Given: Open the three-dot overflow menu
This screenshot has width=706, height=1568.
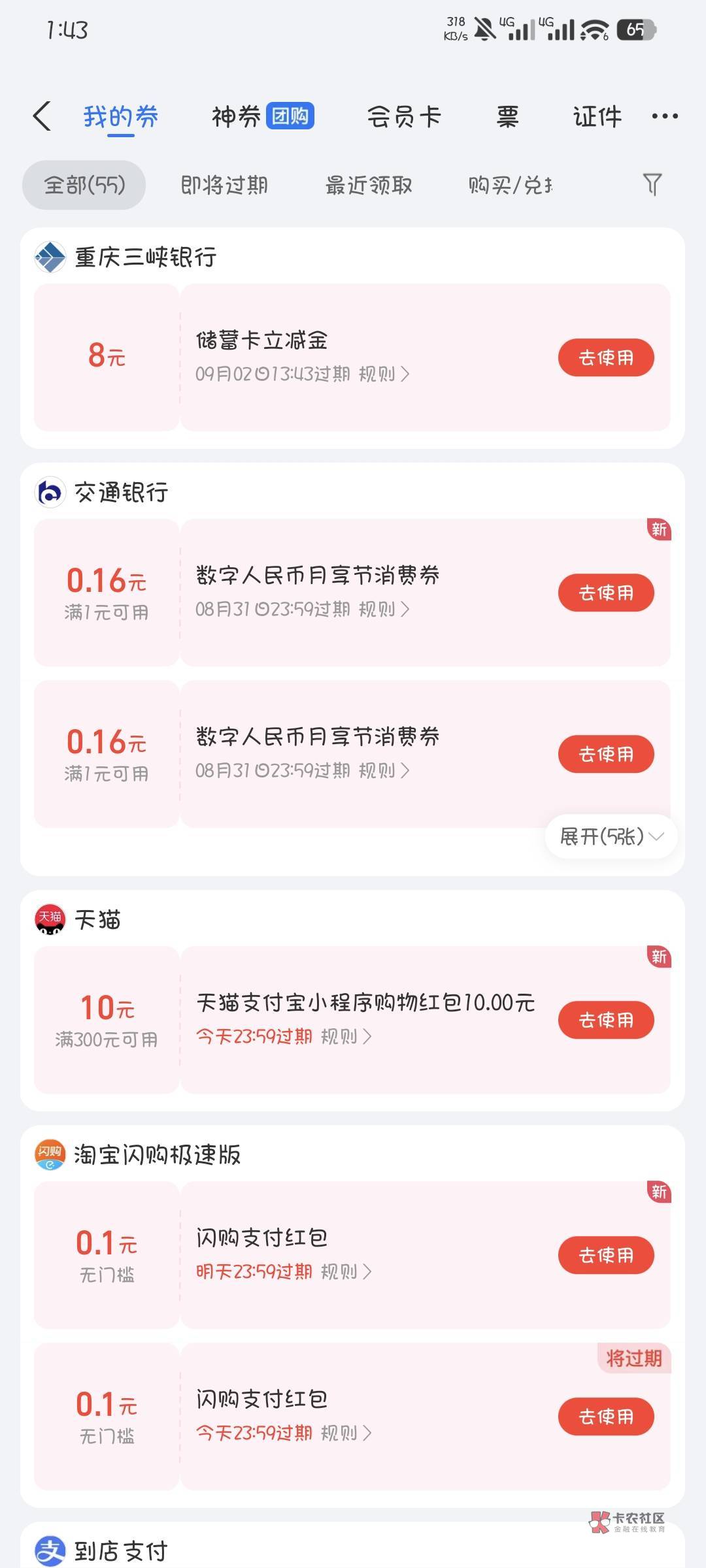Looking at the screenshot, I should pos(665,116).
